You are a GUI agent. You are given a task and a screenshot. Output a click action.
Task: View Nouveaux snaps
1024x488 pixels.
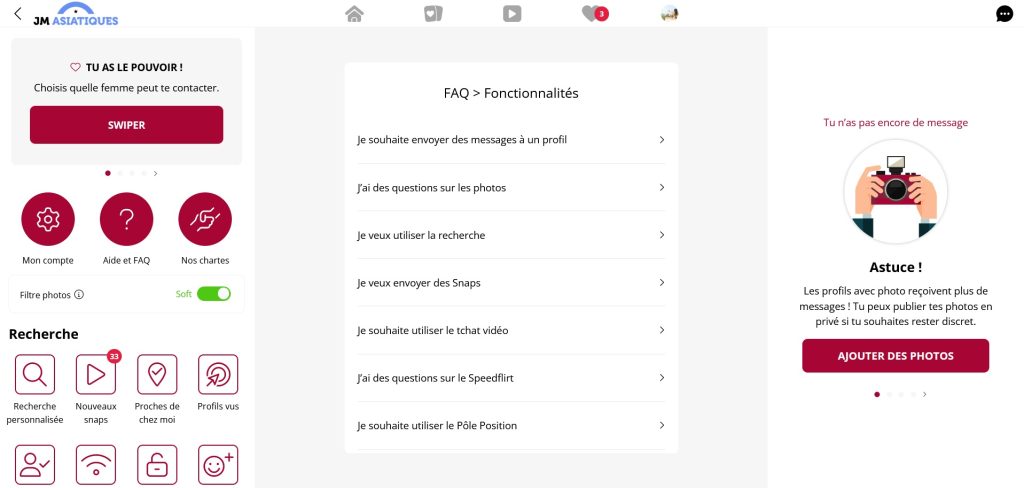tap(96, 375)
